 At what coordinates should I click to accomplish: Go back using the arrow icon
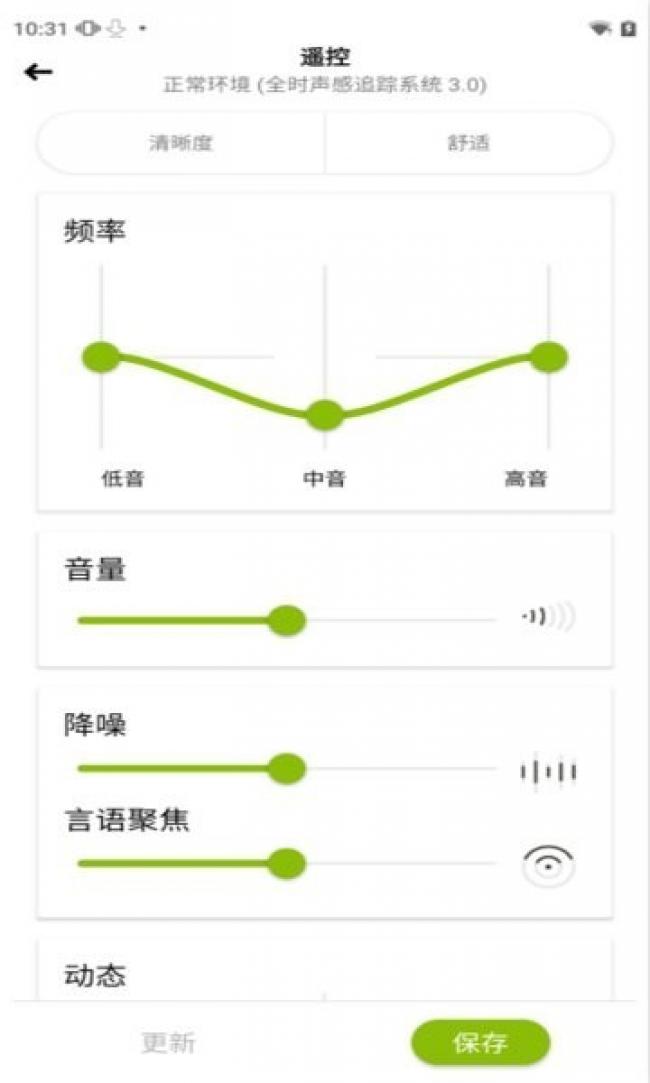[38, 72]
